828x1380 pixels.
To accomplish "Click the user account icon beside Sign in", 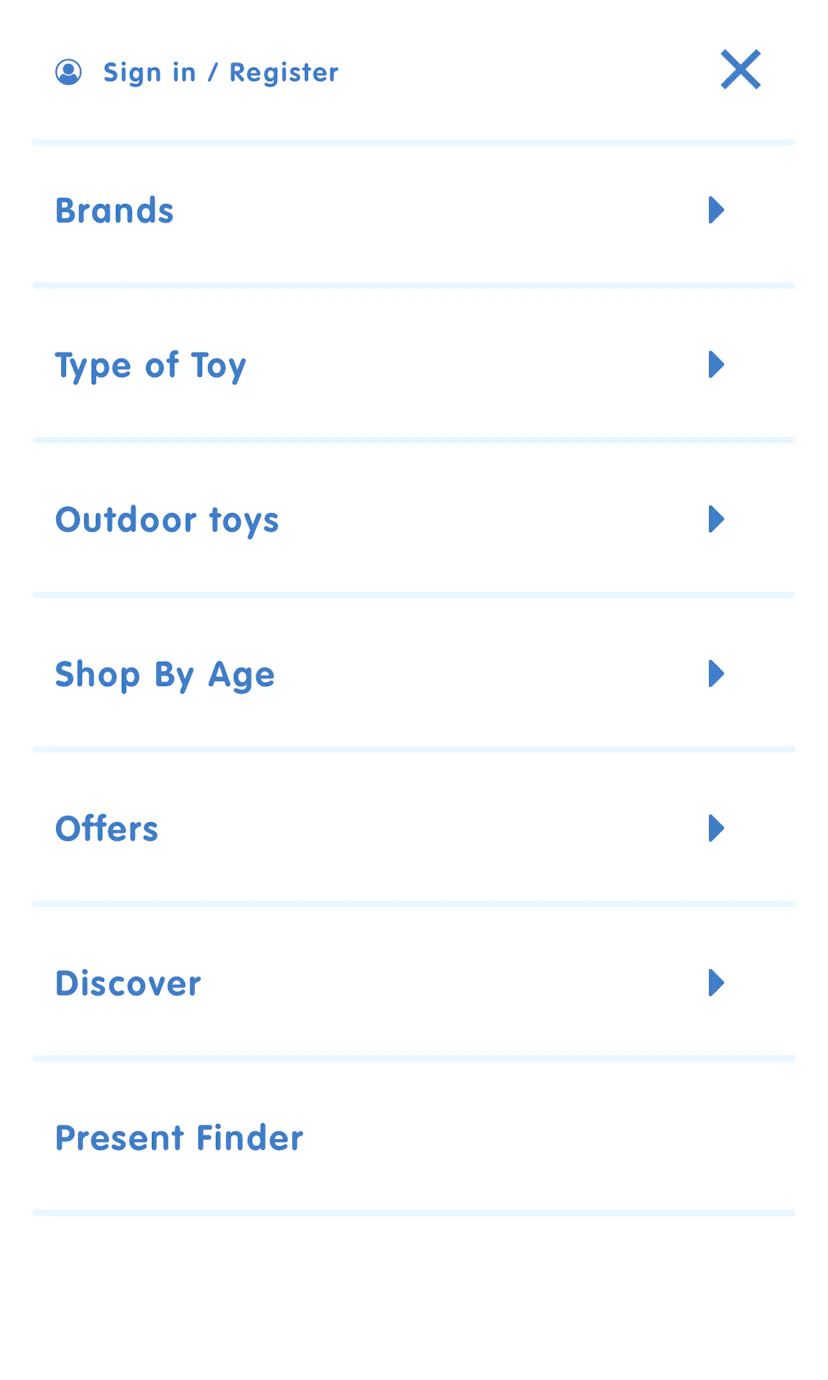I will pyautogui.click(x=68, y=71).
